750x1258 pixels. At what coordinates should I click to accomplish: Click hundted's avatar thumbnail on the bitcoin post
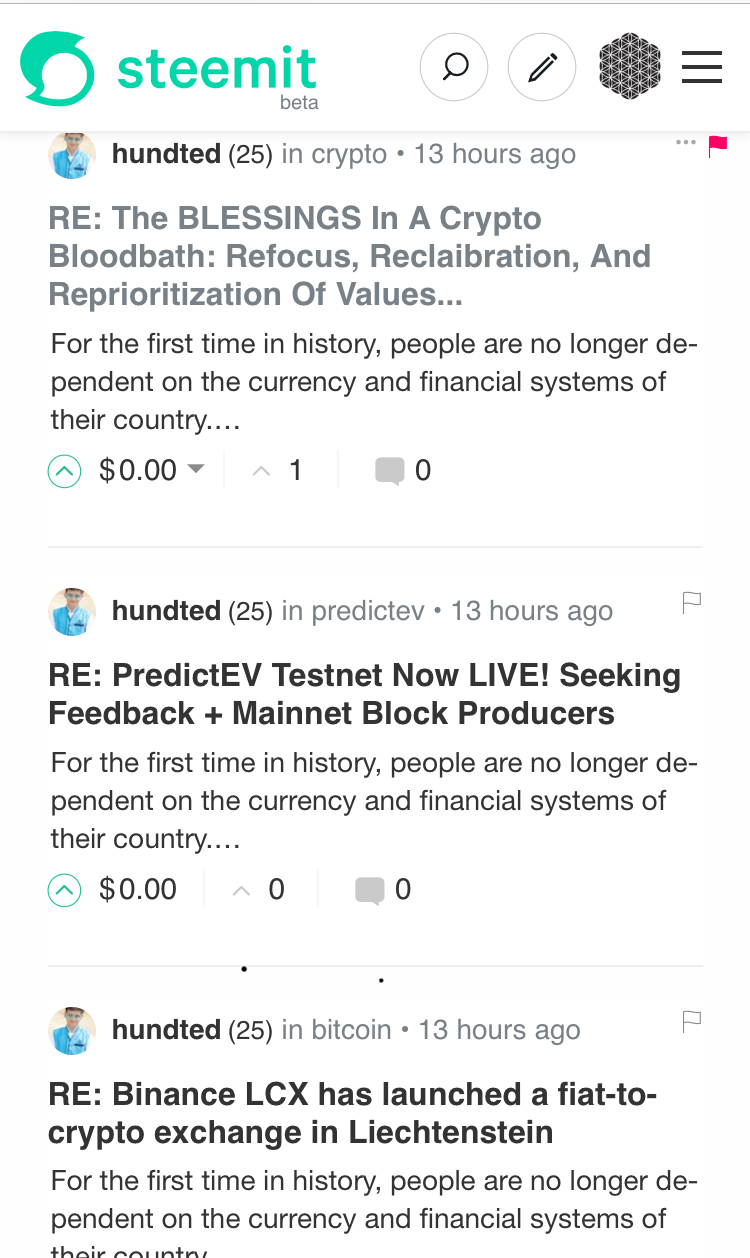tap(71, 1030)
